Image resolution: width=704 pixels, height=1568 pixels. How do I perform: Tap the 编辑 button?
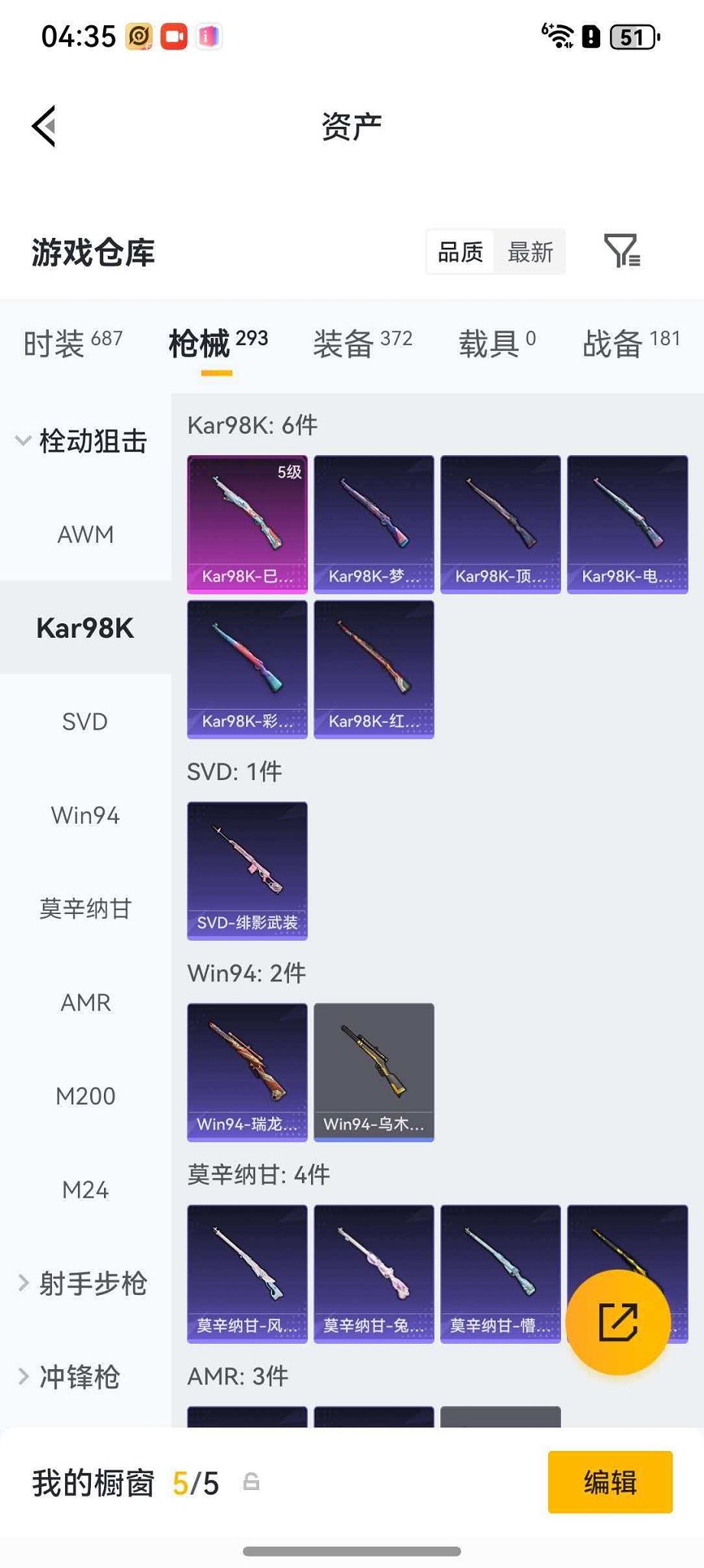pyautogui.click(x=609, y=1483)
